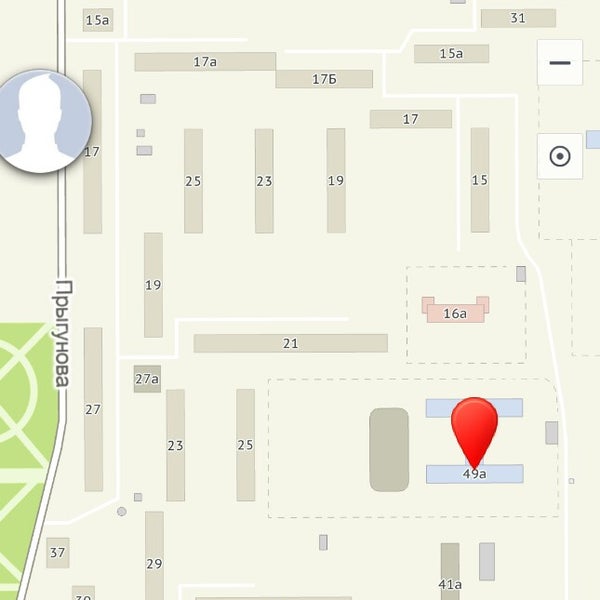Open the user profile avatar
The height and width of the screenshot is (600, 600).
(x=42, y=121)
